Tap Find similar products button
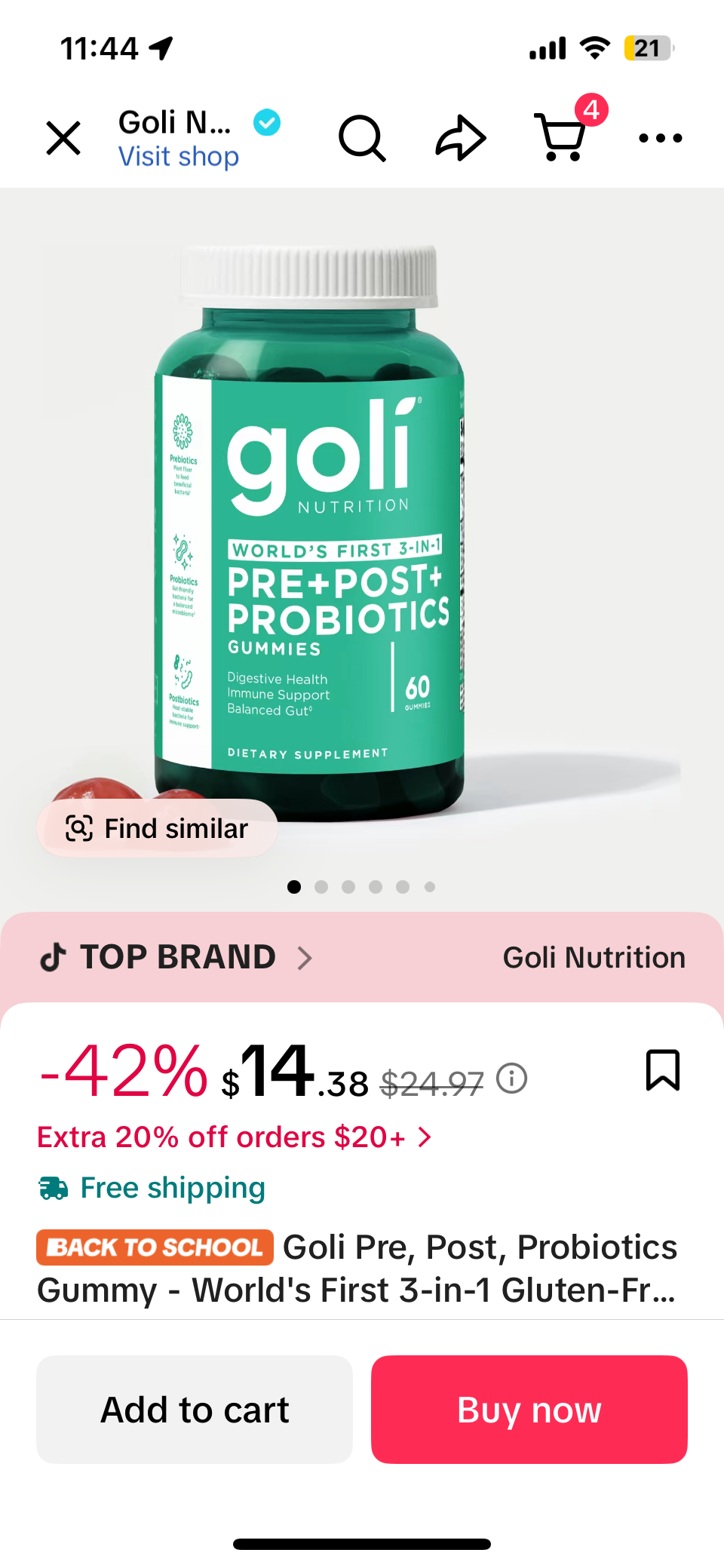 [158, 828]
